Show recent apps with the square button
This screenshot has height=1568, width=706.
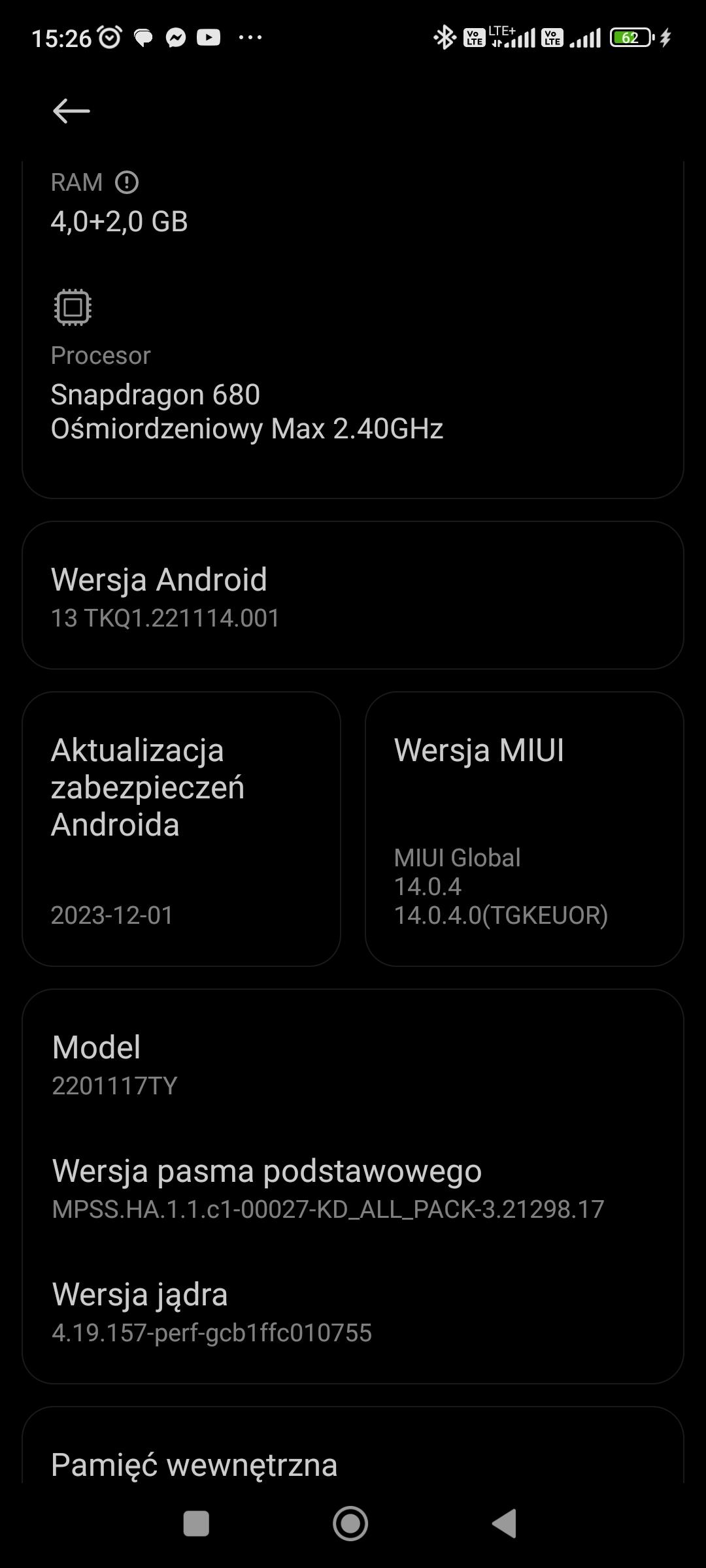tap(196, 1524)
